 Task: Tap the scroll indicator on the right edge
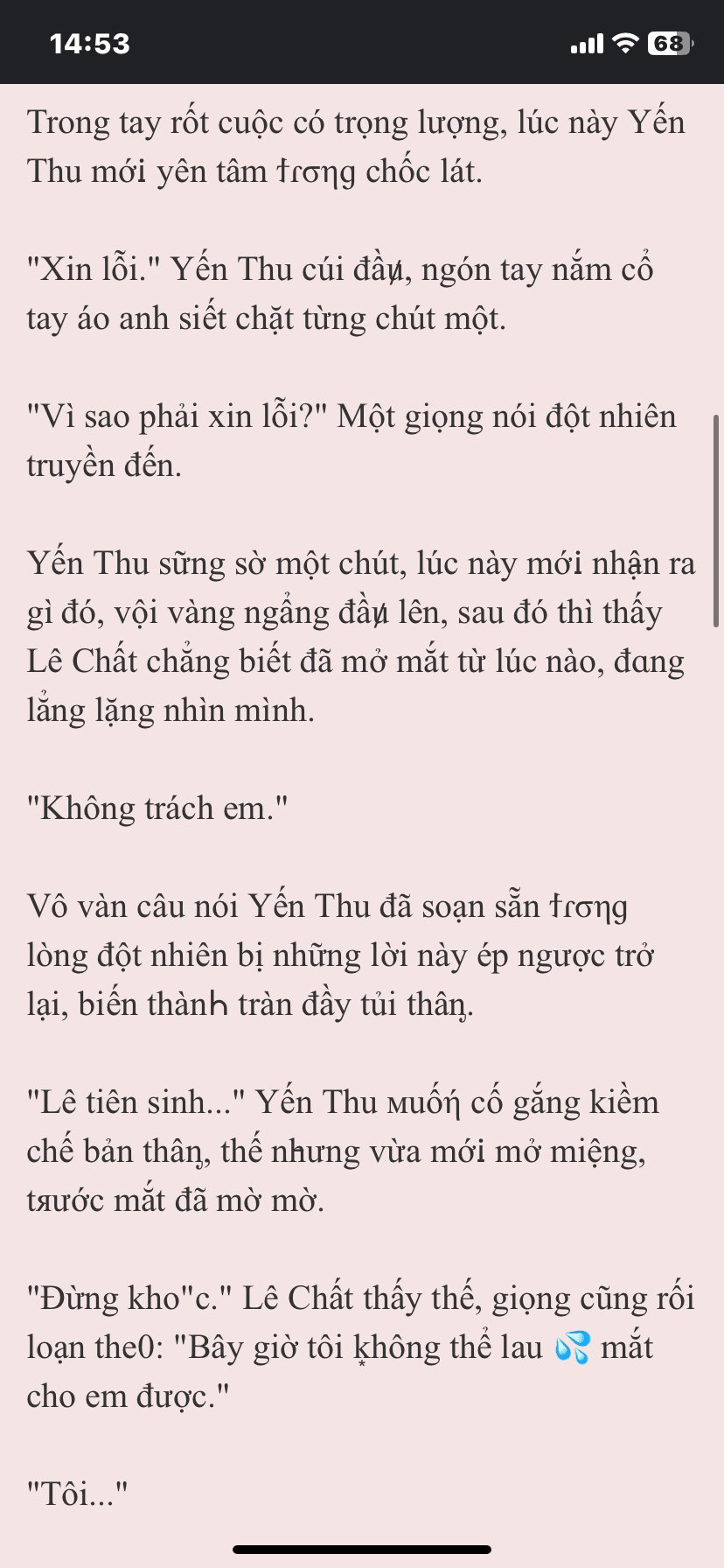(716, 521)
